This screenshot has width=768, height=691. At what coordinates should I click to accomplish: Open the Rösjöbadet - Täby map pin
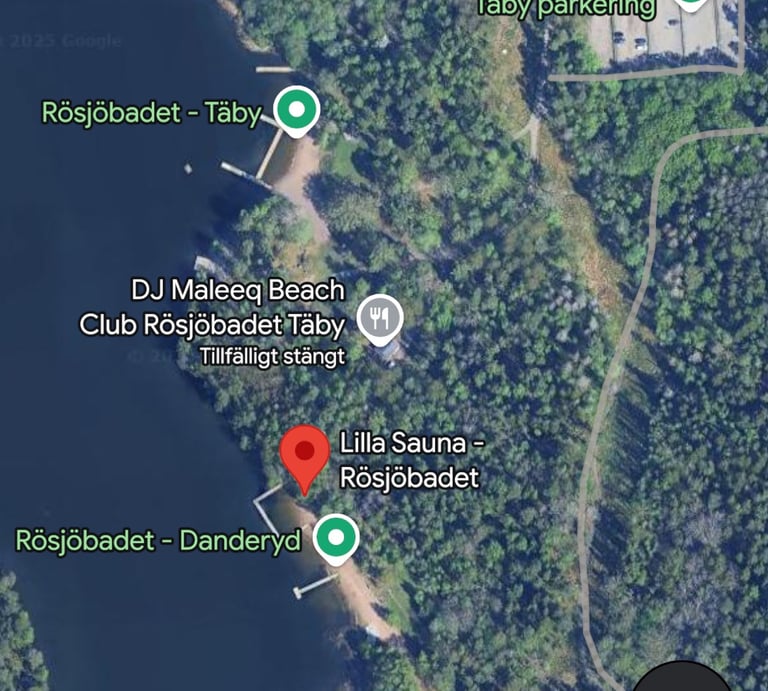click(x=296, y=108)
